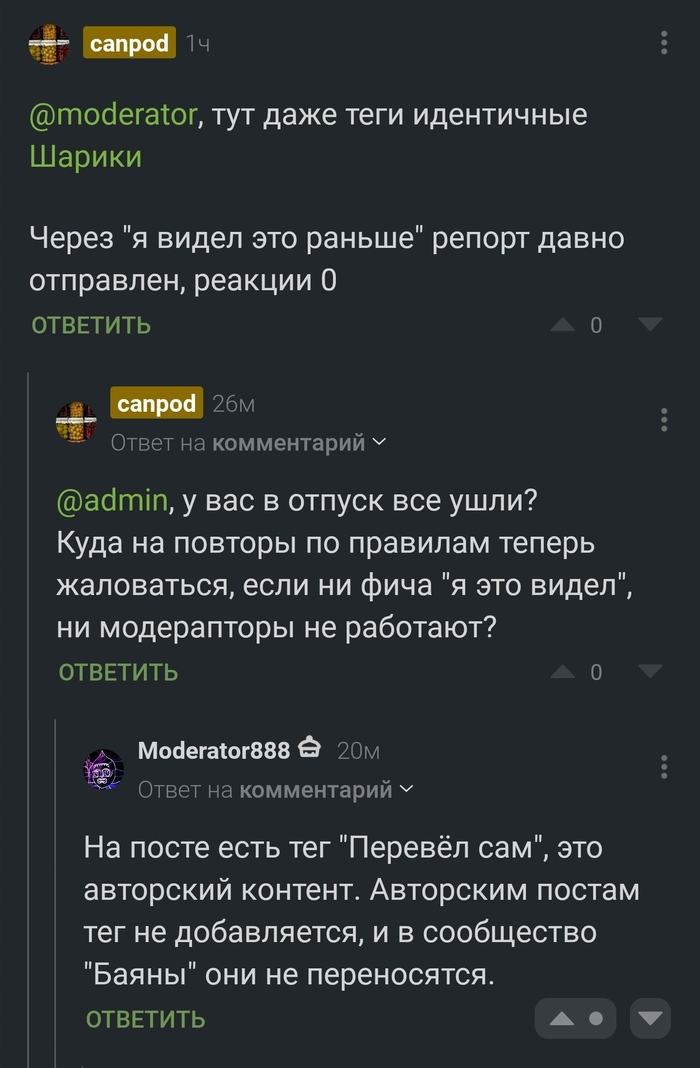Downvote canpod's comment posted 1ч ago
The height and width of the screenshot is (1068, 700).
click(650, 324)
